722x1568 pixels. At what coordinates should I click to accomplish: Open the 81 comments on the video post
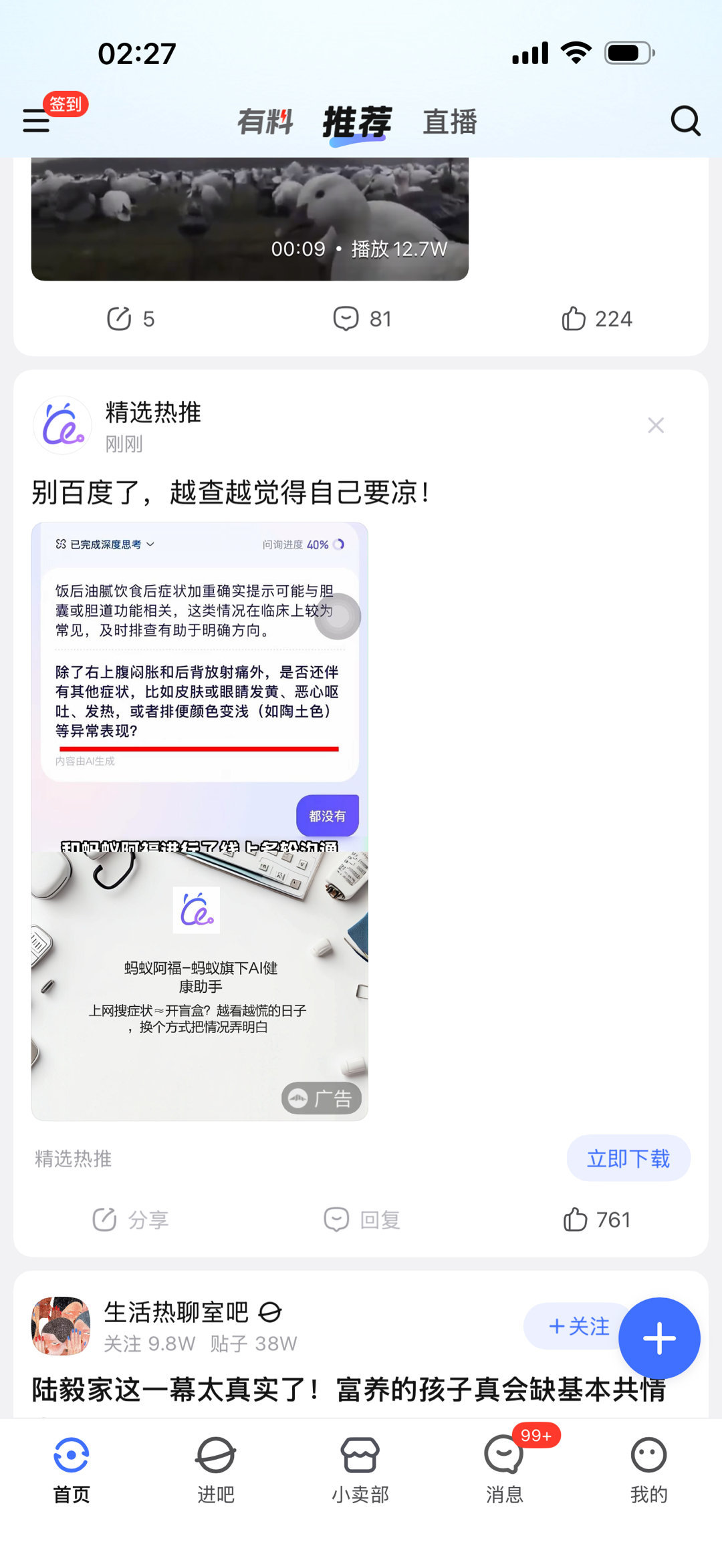click(x=362, y=319)
